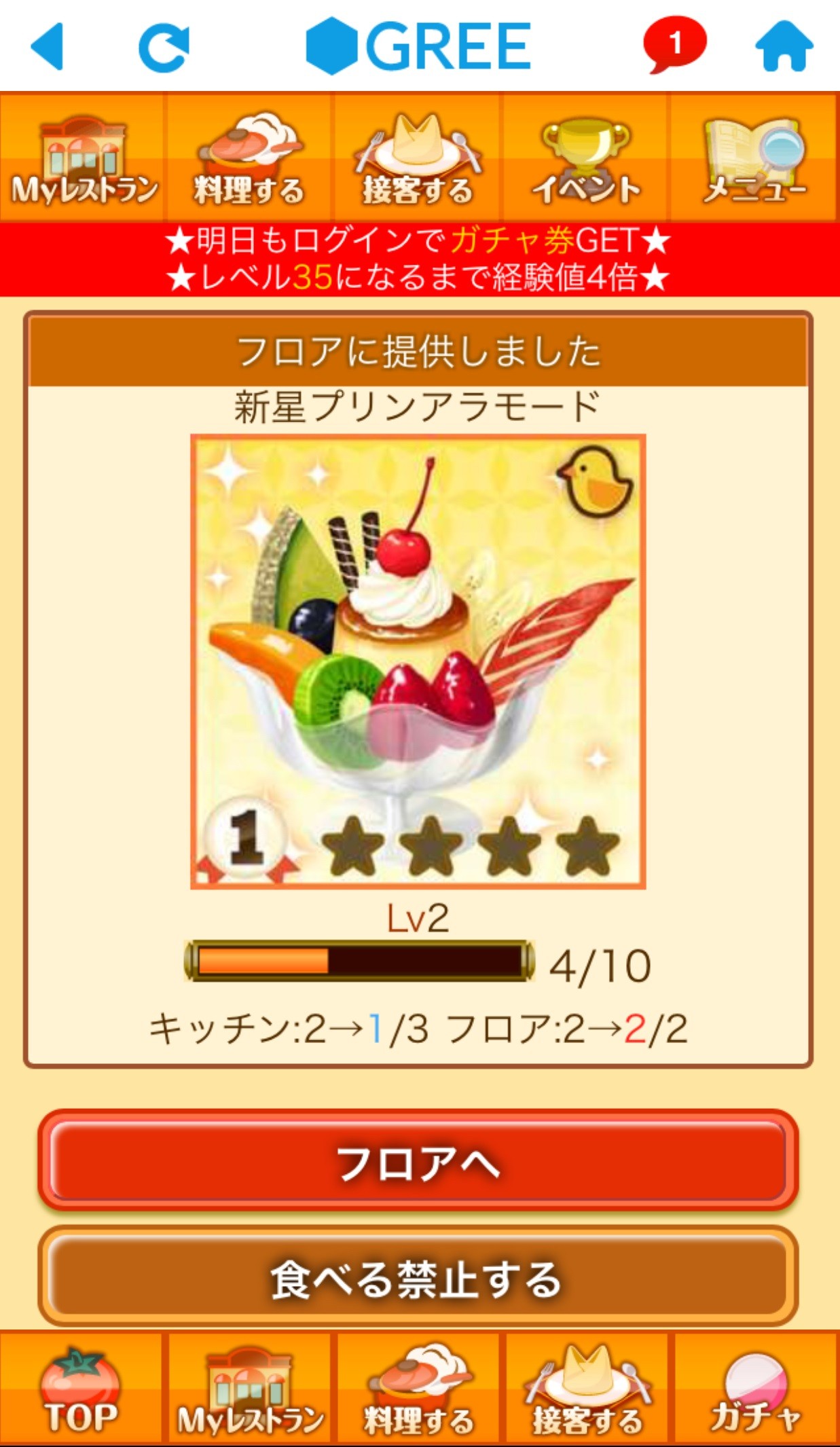Open the notifications speech bubble

click(x=674, y=44)
